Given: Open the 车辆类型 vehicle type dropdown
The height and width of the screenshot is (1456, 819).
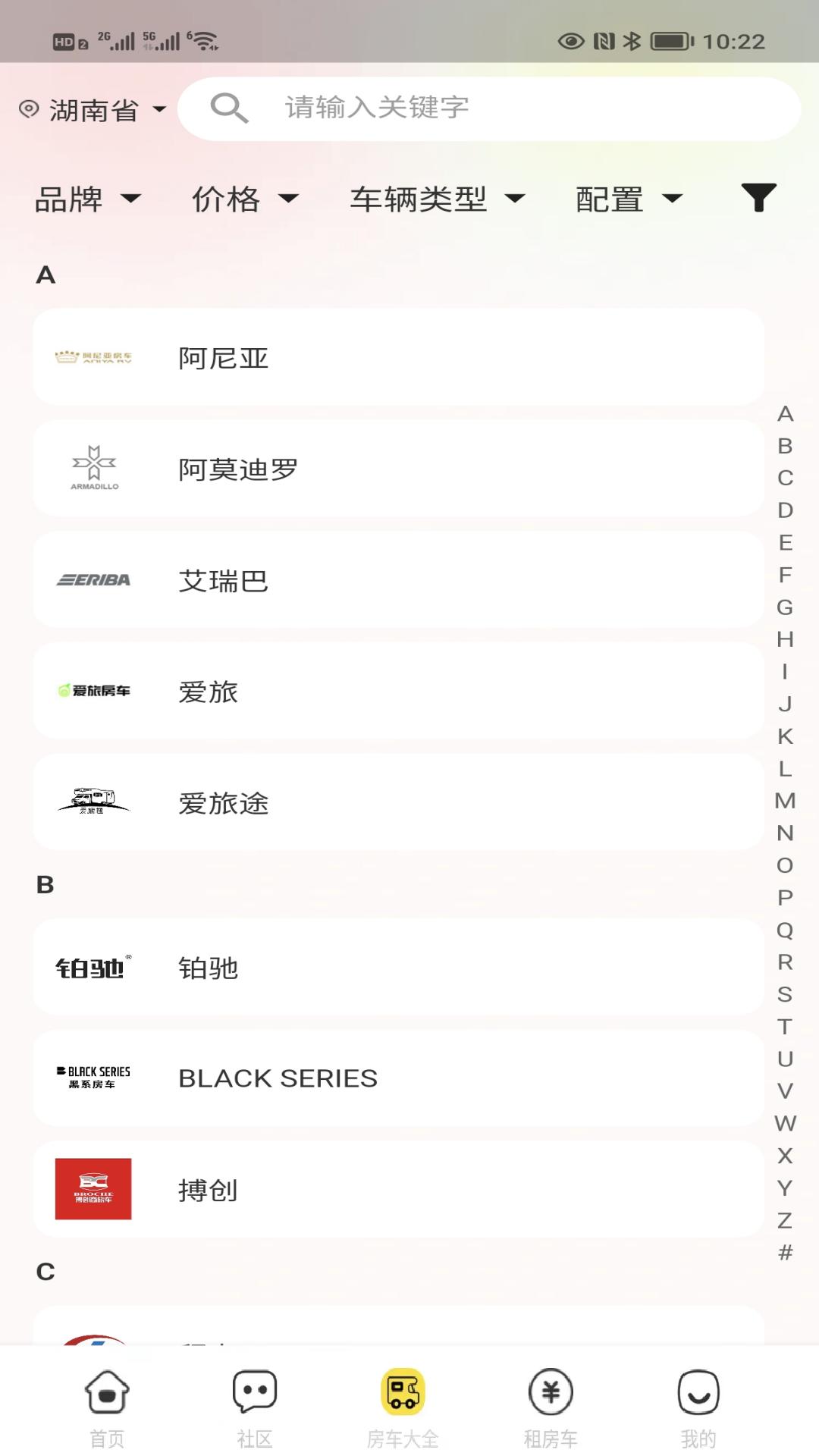Looking at the screenshot, I should tap(438, 198).
